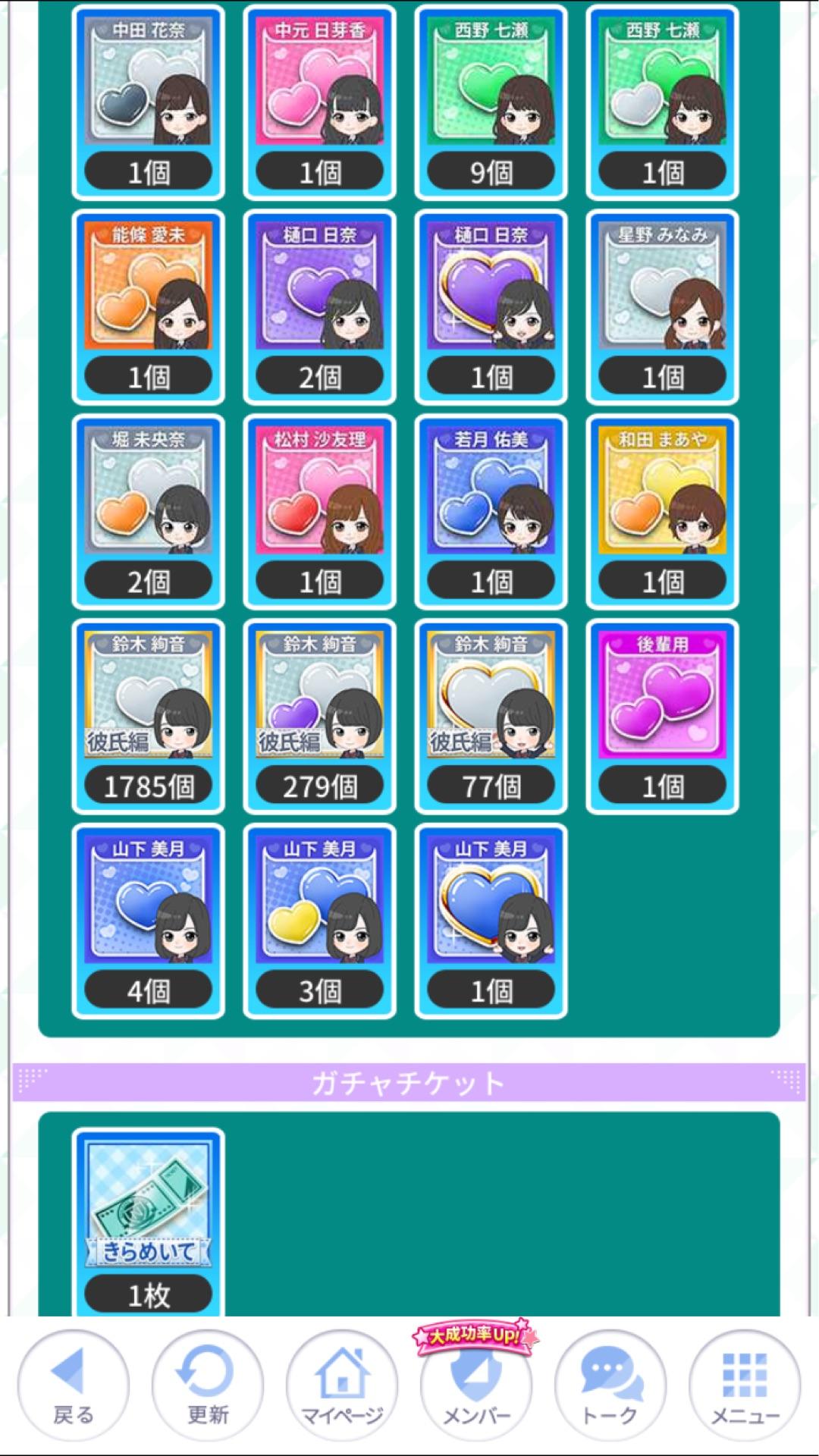Open 鈴木 絢音 item with 1785個
This screenshot has width=819, height=1456.
coord(148,717)
